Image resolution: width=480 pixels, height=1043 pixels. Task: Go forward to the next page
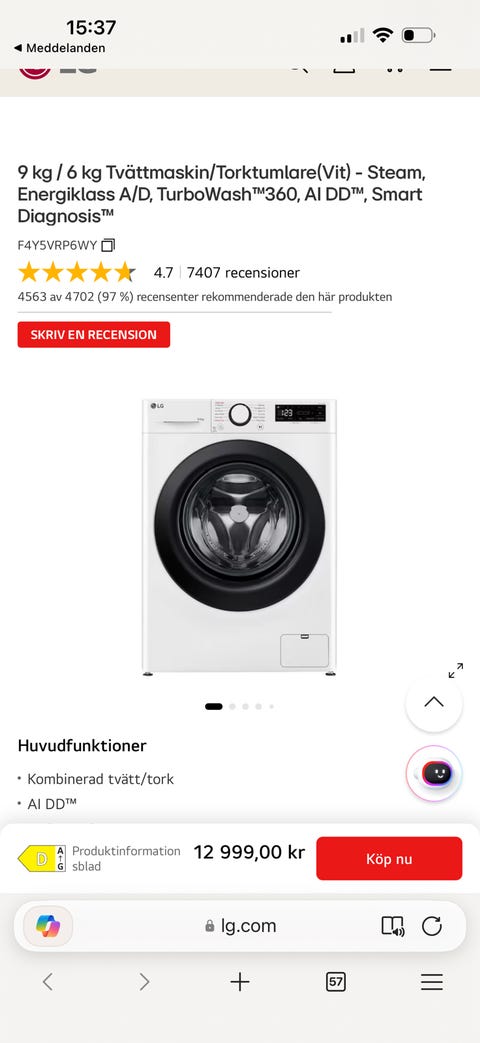[x=144, y=982]
